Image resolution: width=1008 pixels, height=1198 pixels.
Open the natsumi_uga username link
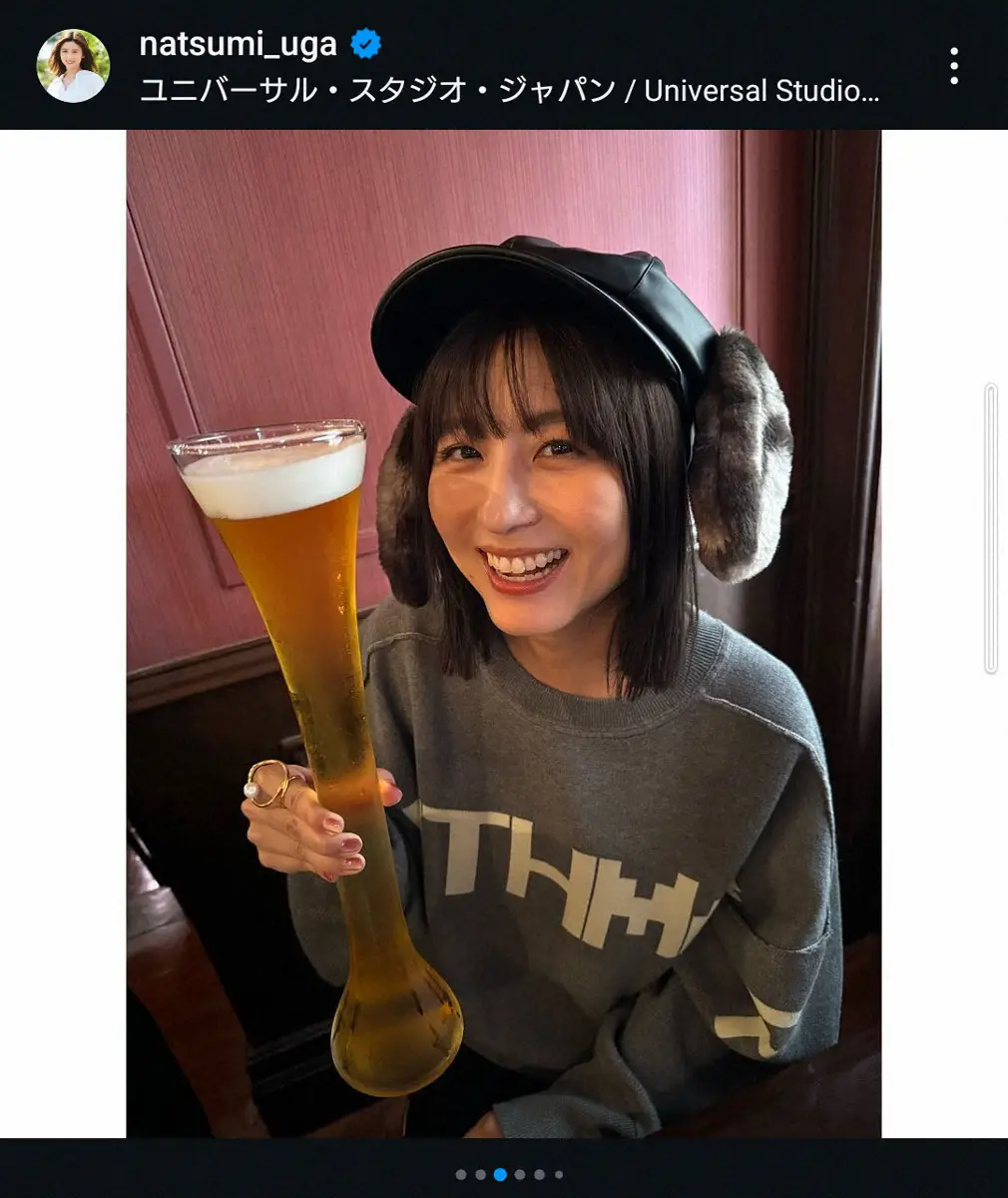click(238, 44)
